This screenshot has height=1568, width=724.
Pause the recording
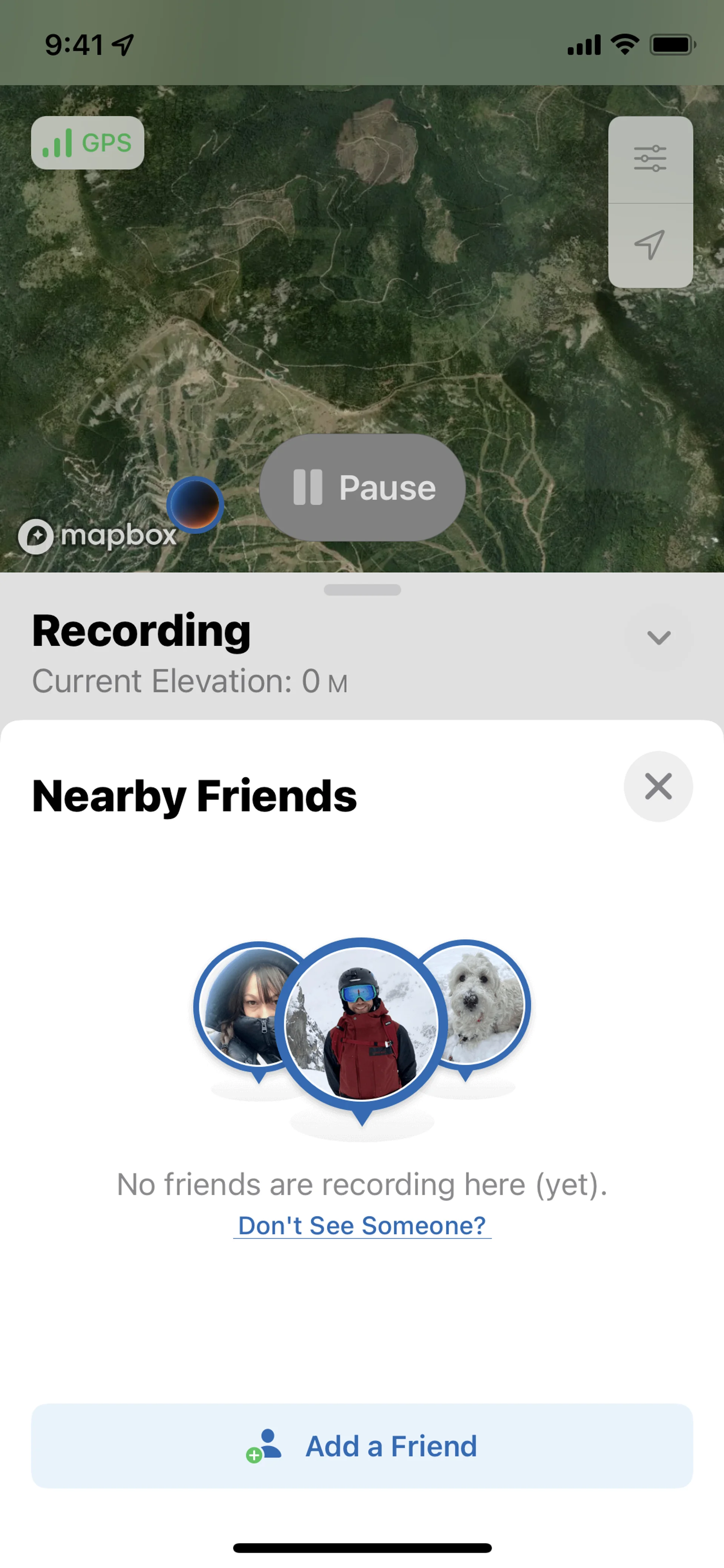pos(363,487)
